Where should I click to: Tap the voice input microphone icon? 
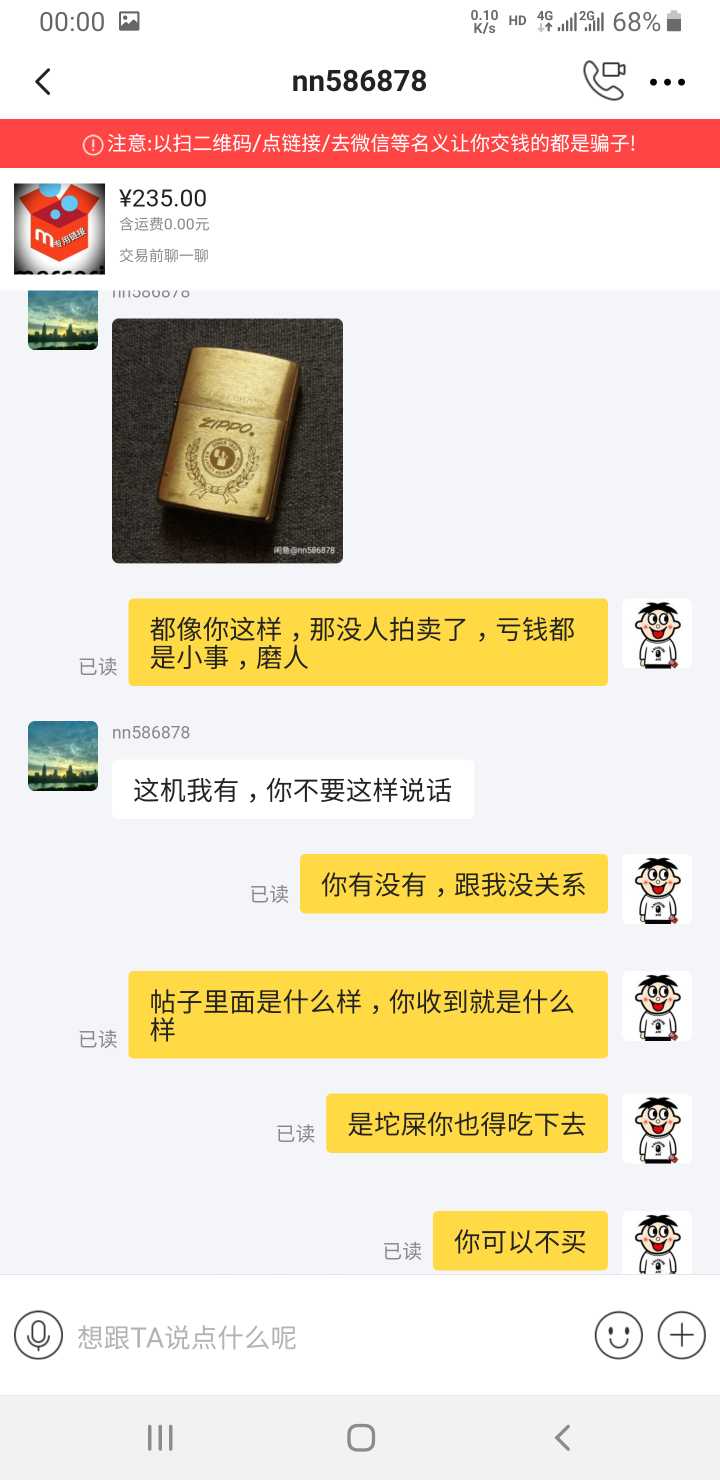pos(38,1335)
